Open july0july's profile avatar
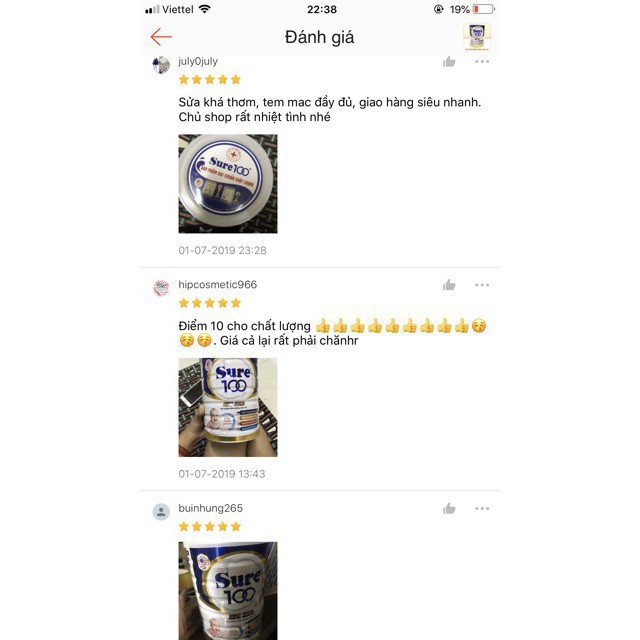Image resolution: width=640 pixels, height=640 pixels. [161, 65]
